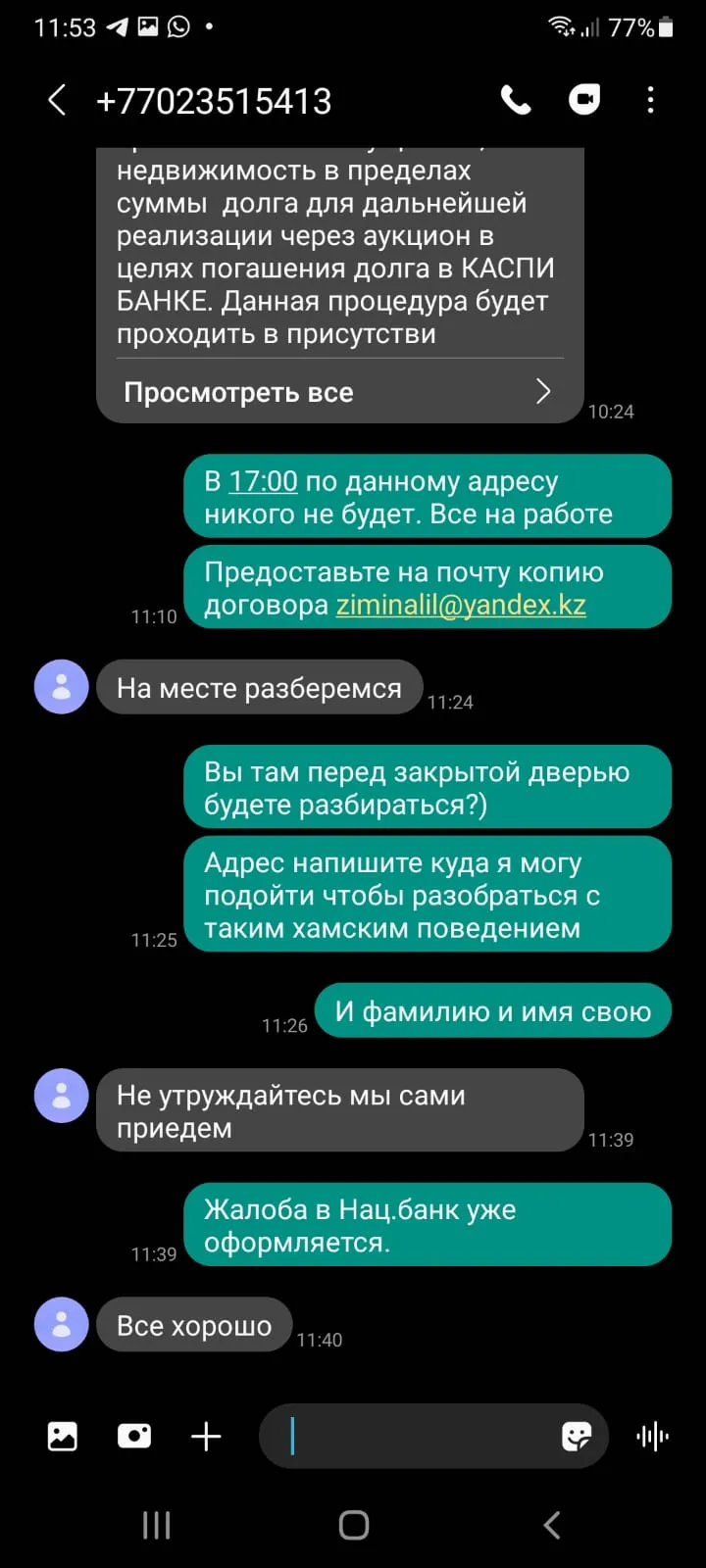
Task: Open the camera to attach a photo
Action: click(x=134, y=1436)
